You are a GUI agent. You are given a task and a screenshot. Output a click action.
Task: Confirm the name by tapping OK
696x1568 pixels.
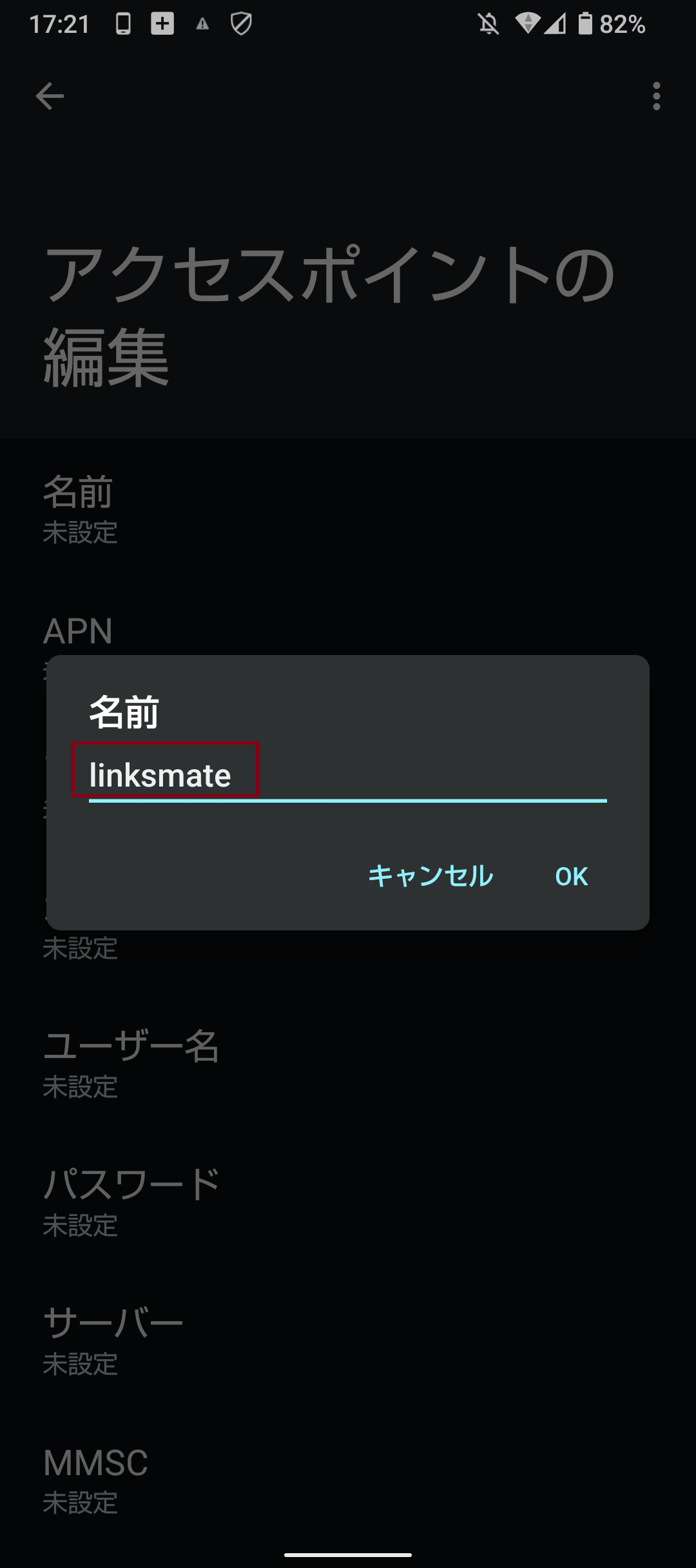[x=570, y=877]
